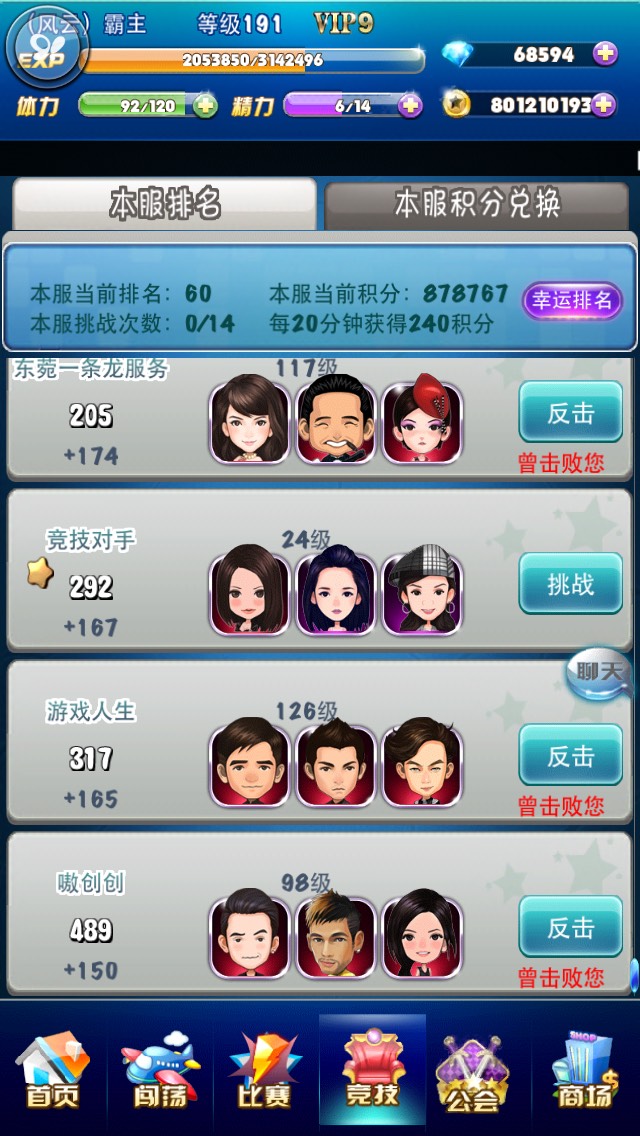Counterattack 游戏人生 with 反击
The width and height of the screenshot is (640, 1136).
click(570, 756)
